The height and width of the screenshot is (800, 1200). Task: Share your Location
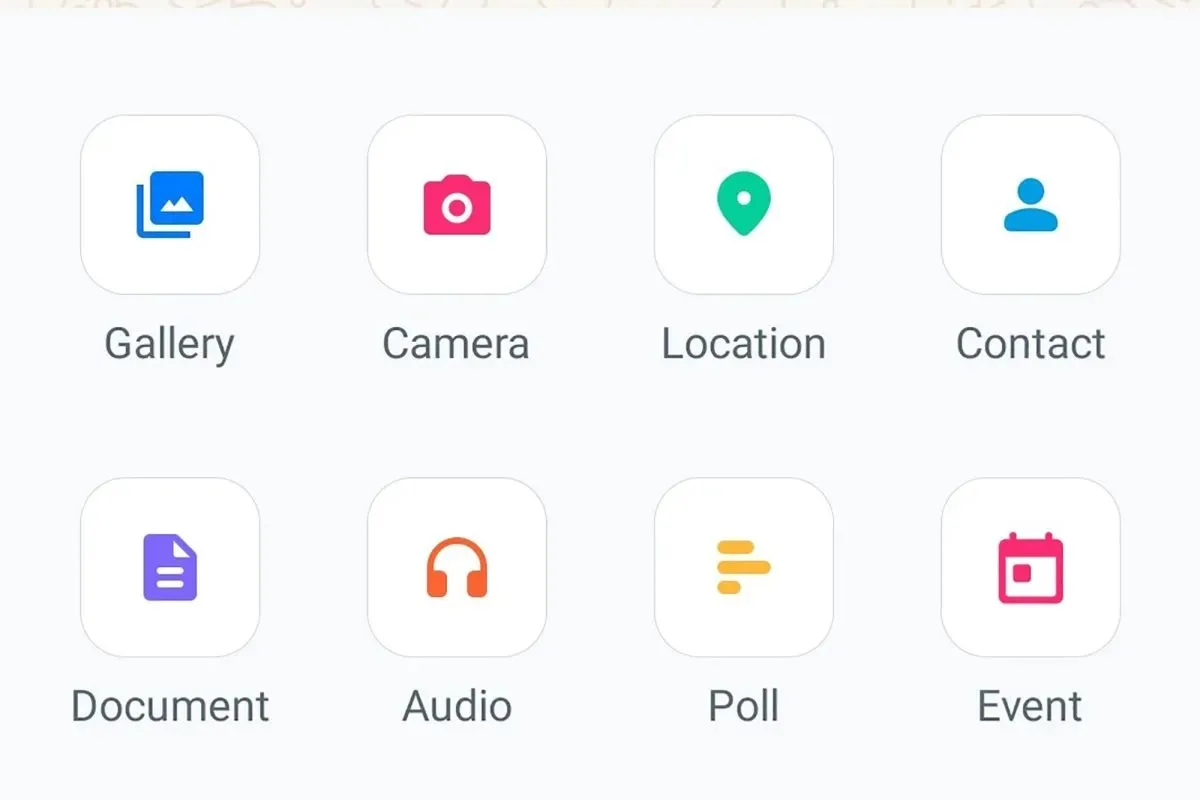click(744, 205)
